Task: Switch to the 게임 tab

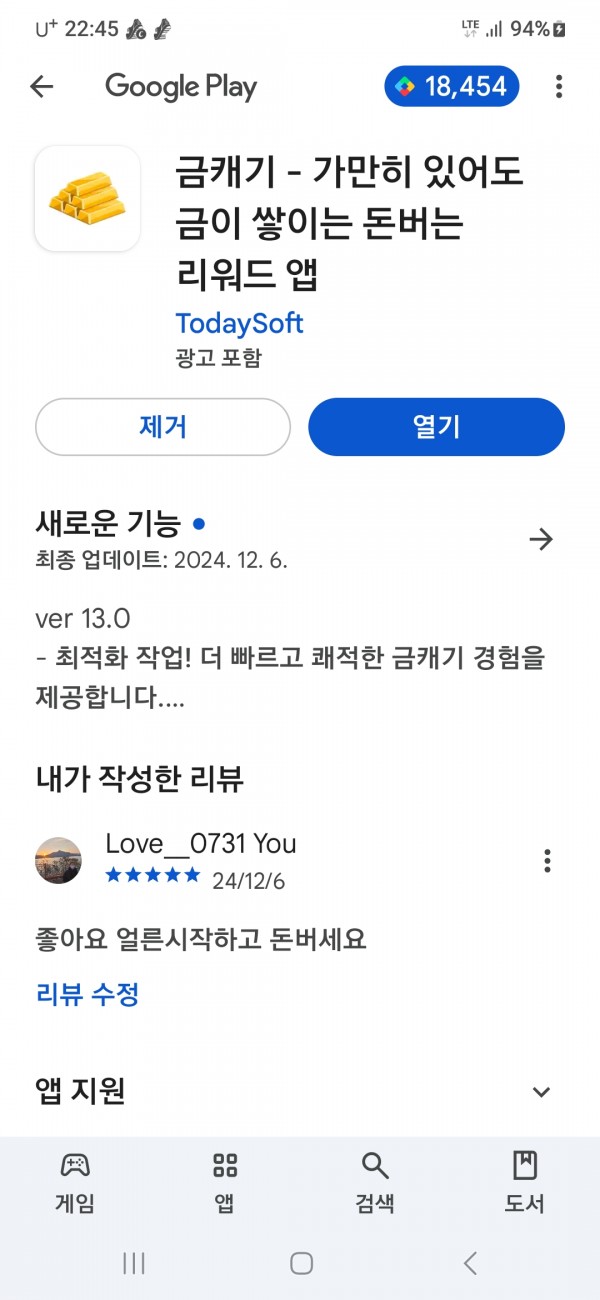Action: (75, 1182)
